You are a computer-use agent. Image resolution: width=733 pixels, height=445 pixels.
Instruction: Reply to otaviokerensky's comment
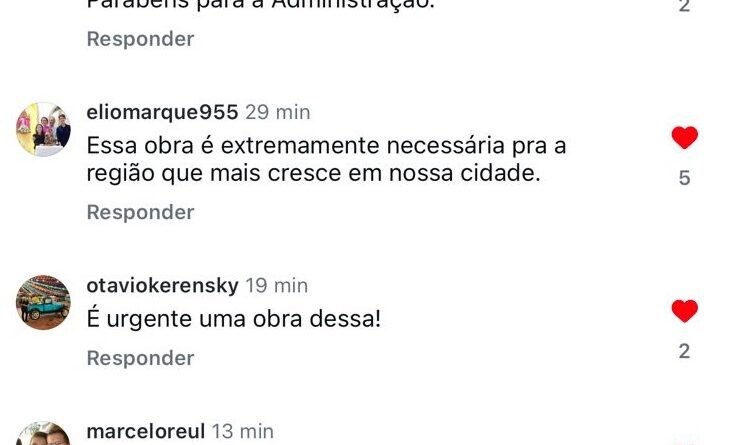click(140, 357)
